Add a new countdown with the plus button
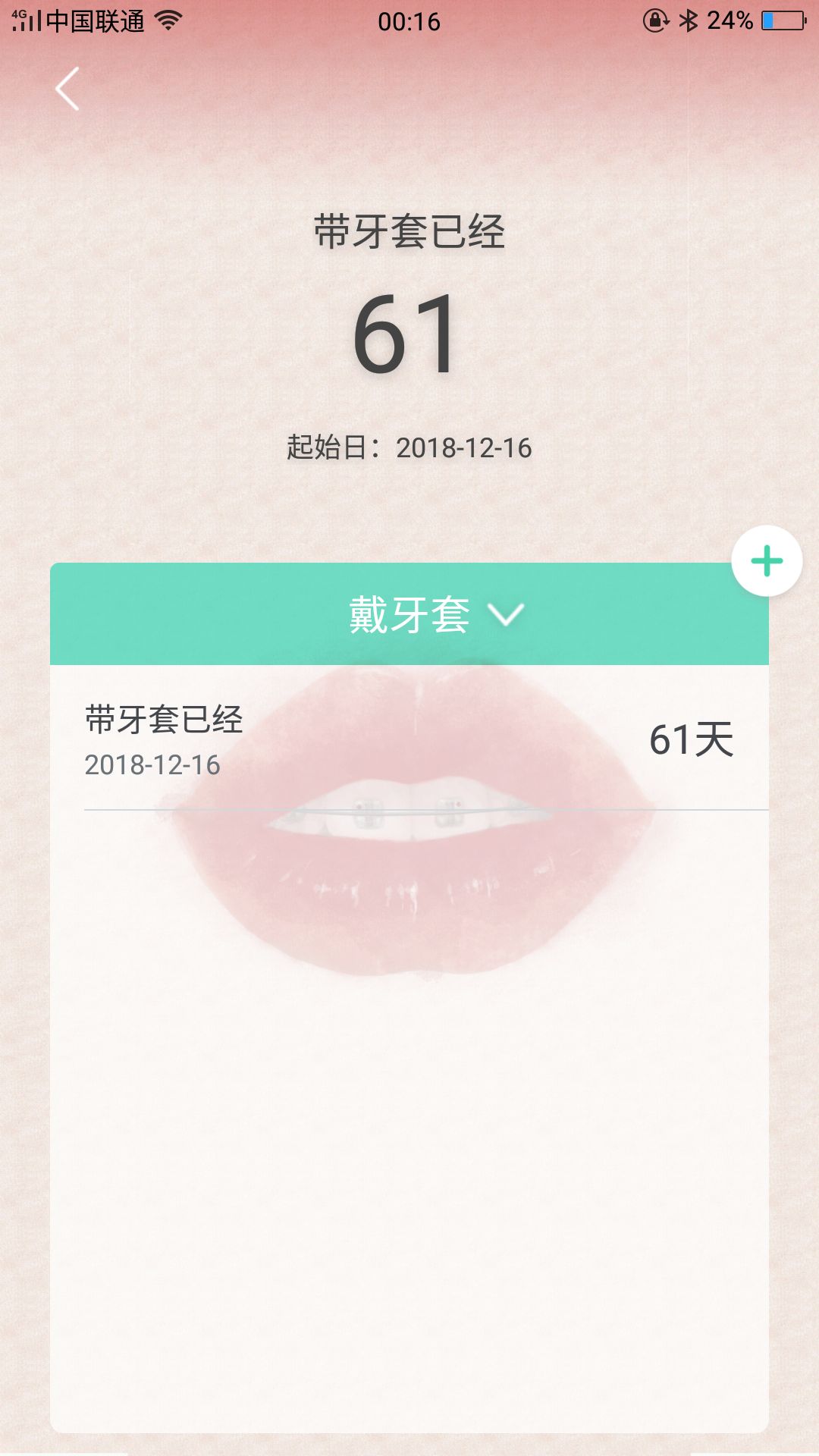 [766, 561]
